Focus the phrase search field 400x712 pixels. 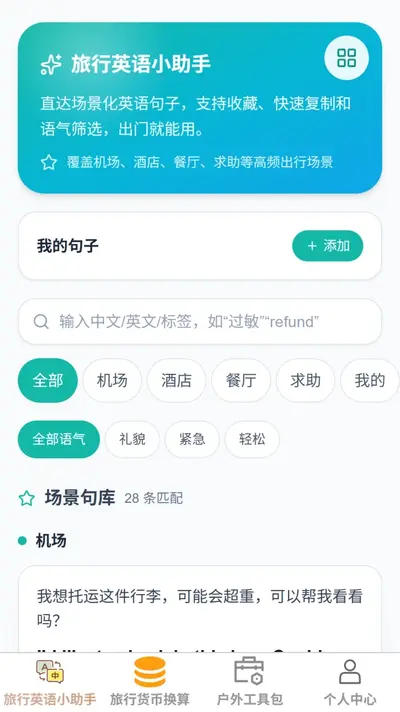tap(200, 321)
